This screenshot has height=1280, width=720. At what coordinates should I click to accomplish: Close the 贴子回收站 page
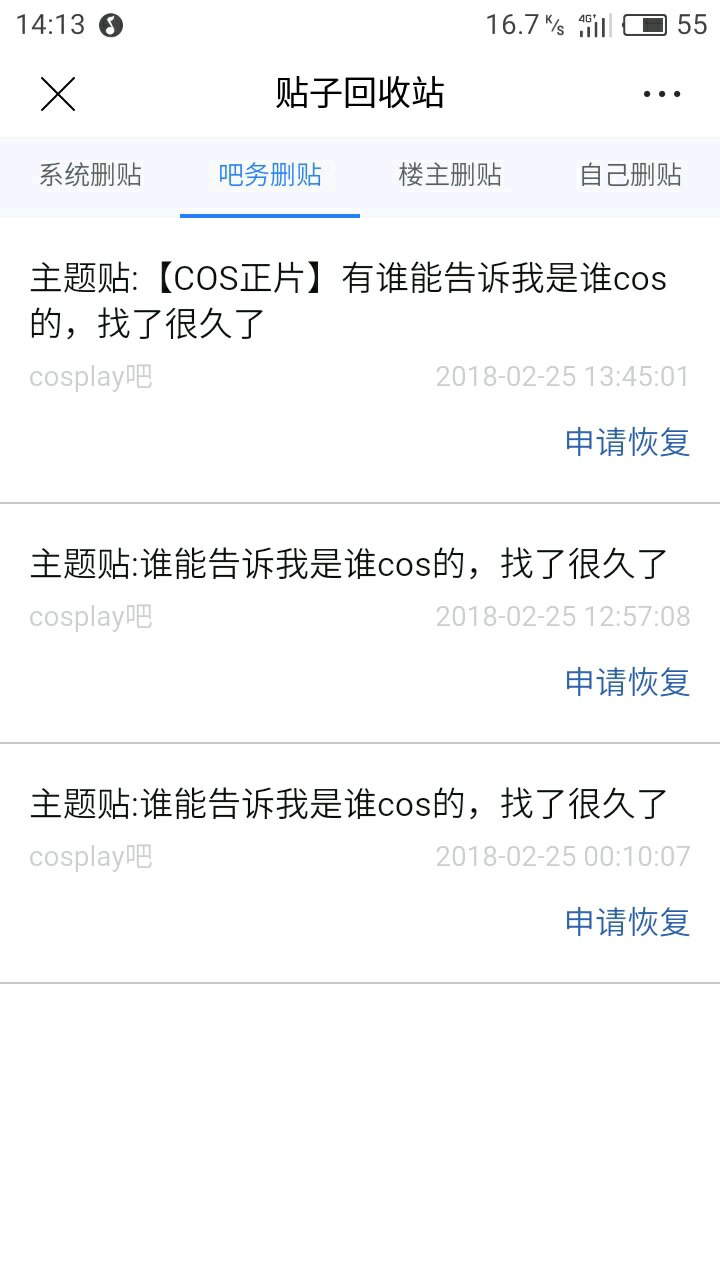tap(58, 94)
